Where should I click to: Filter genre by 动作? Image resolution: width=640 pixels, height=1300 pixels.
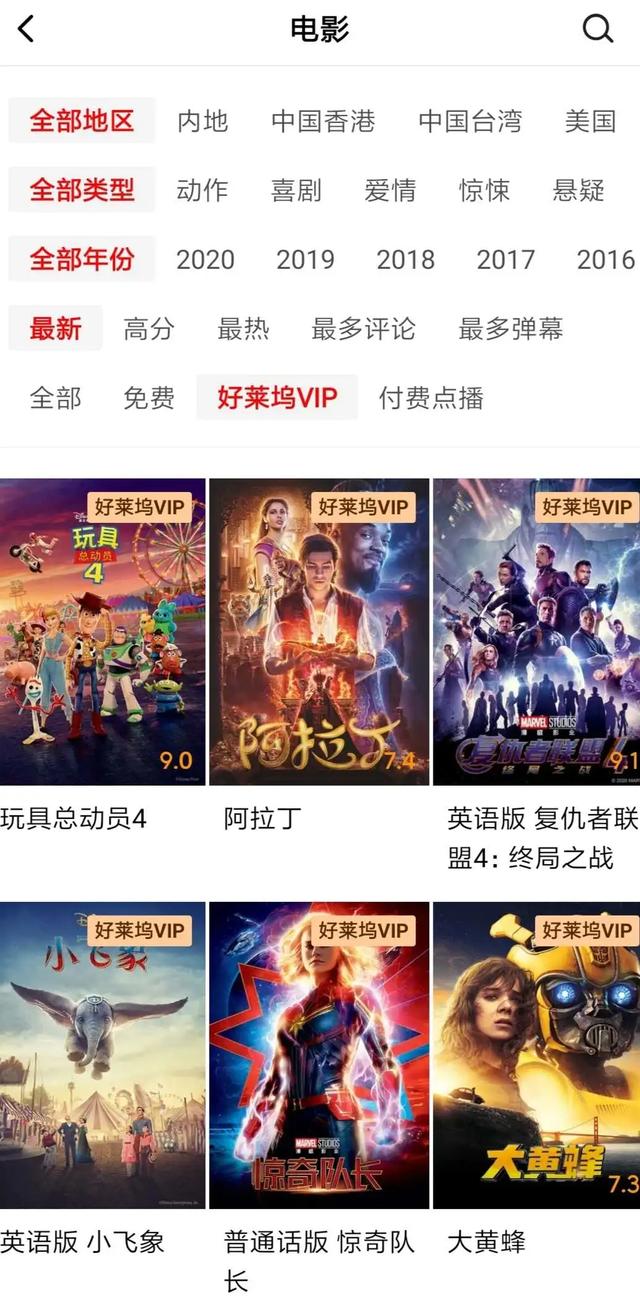[x=202, y=190]
